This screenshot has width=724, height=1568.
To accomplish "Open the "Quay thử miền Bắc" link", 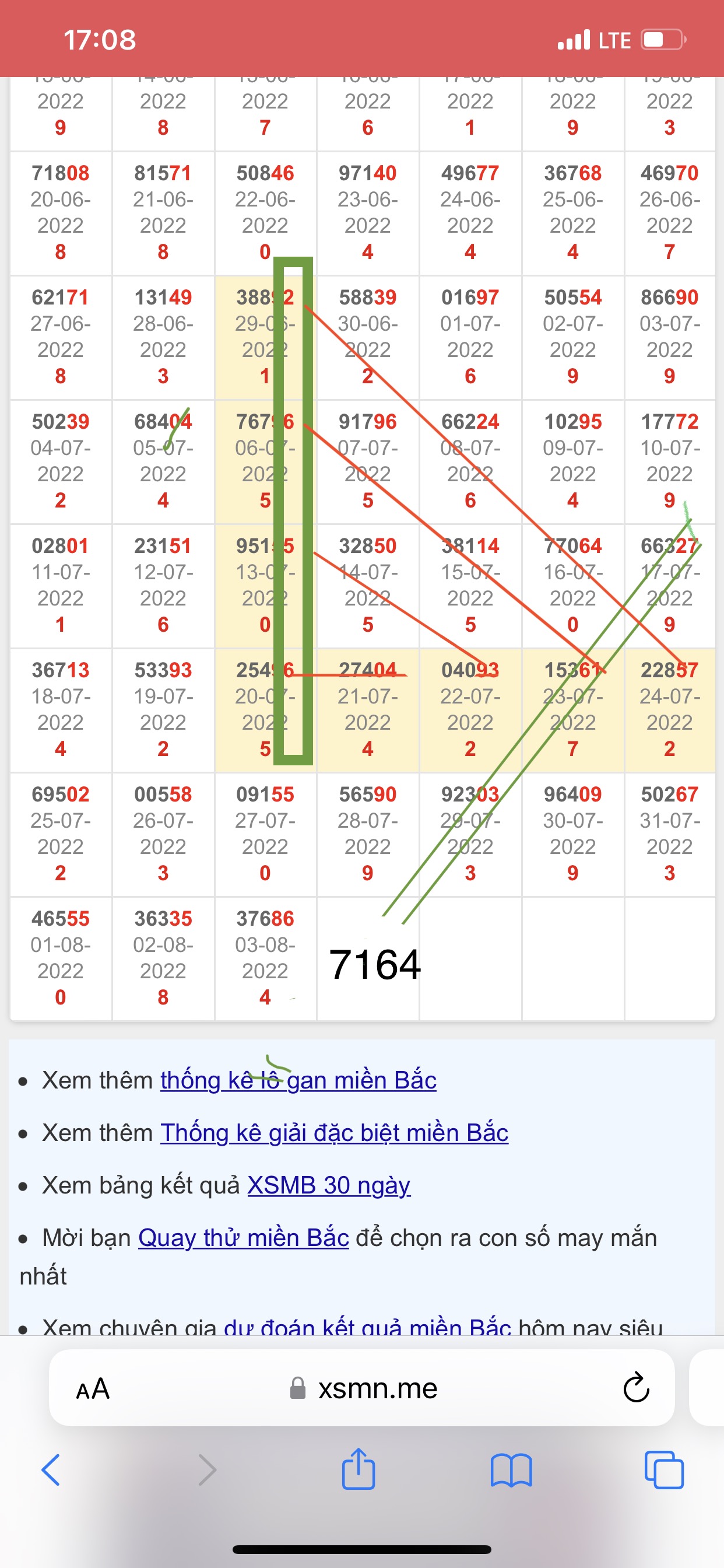I will 243,1237.
